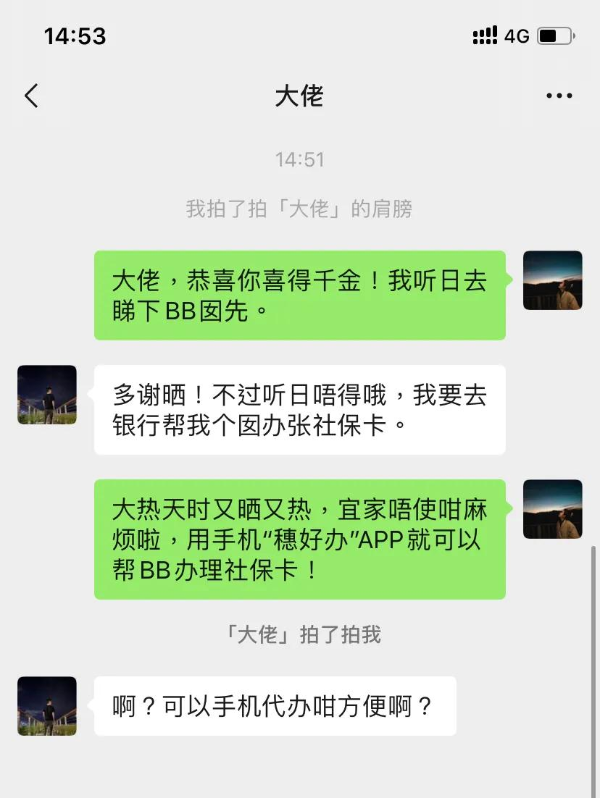
Task: Open the chat's three-dot overflow menu
Action: coord(558,96)
